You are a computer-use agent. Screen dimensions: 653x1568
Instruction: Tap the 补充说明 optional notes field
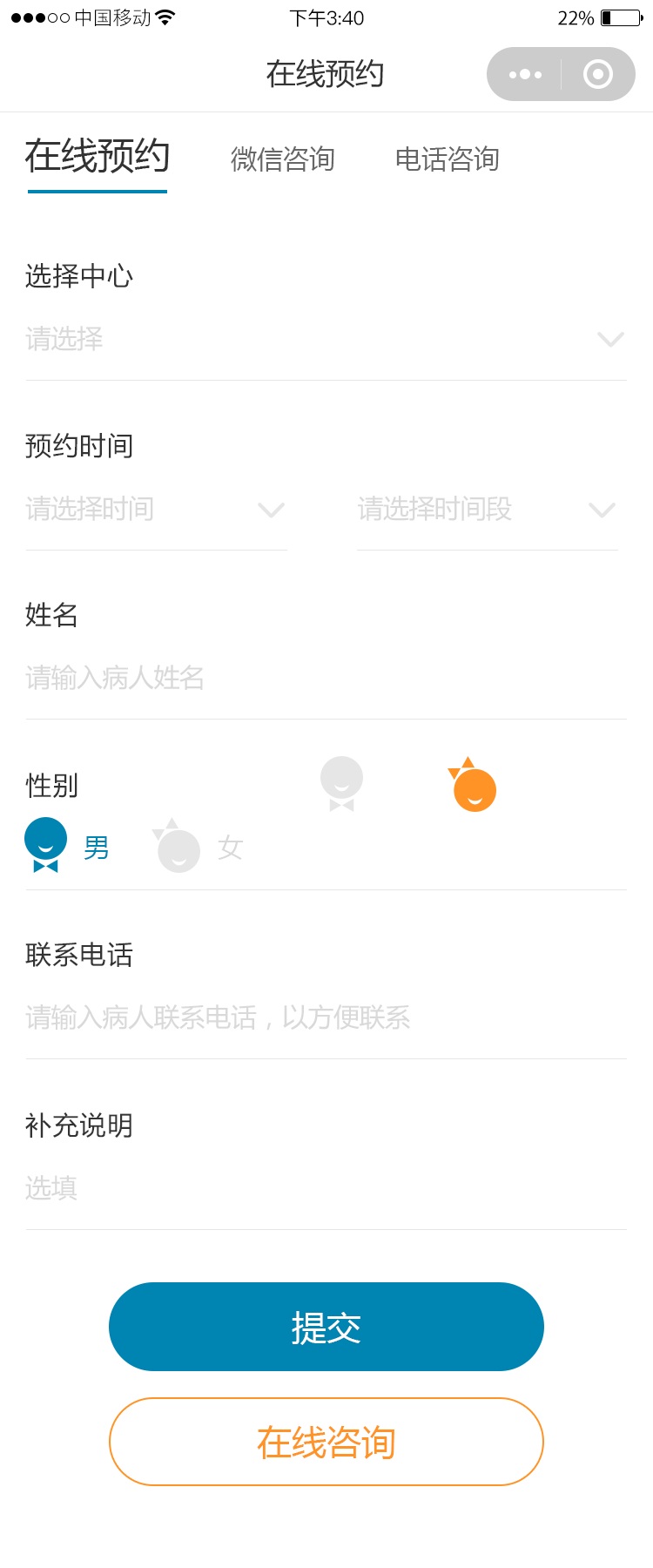pyautogui.click(x=326, y=1188)
